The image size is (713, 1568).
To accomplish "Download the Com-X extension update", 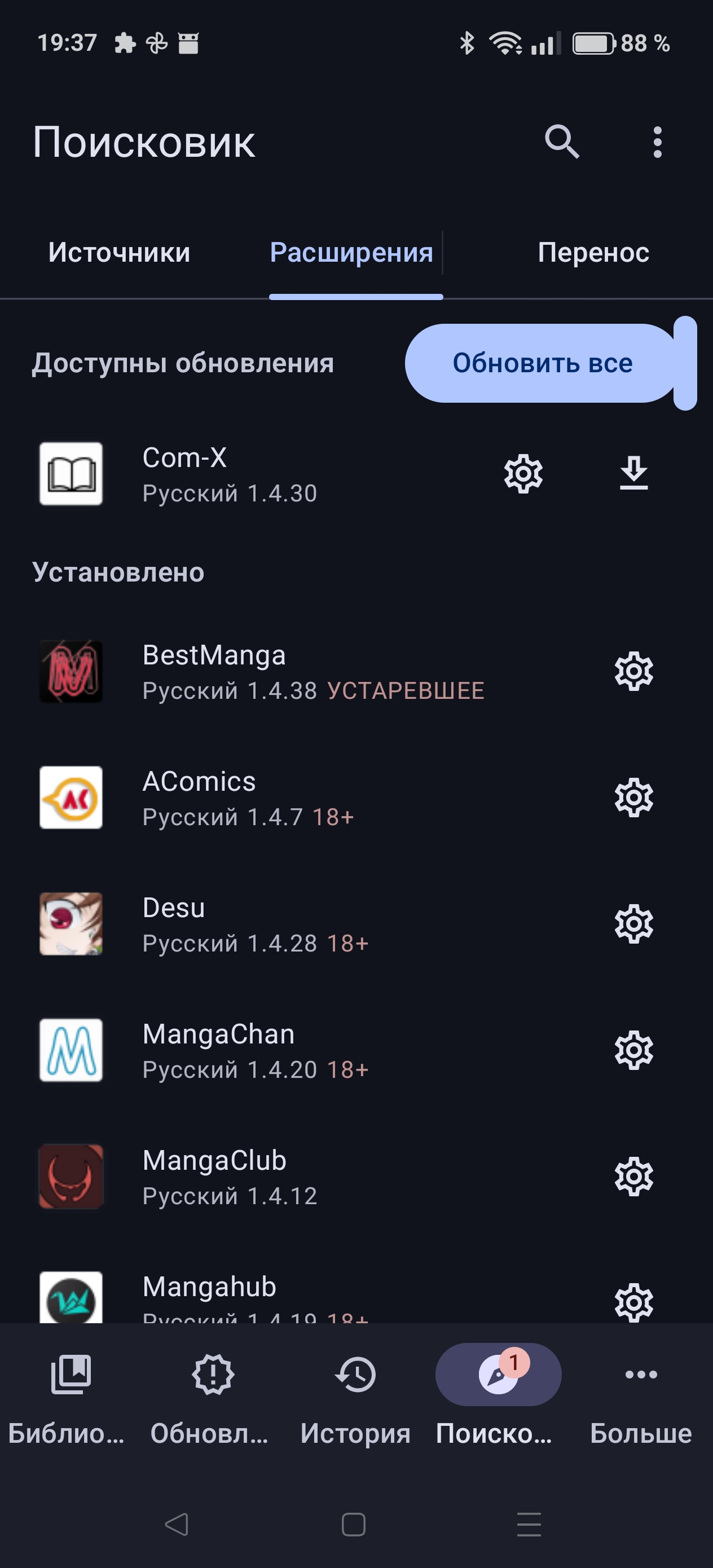I will [633, 474].
